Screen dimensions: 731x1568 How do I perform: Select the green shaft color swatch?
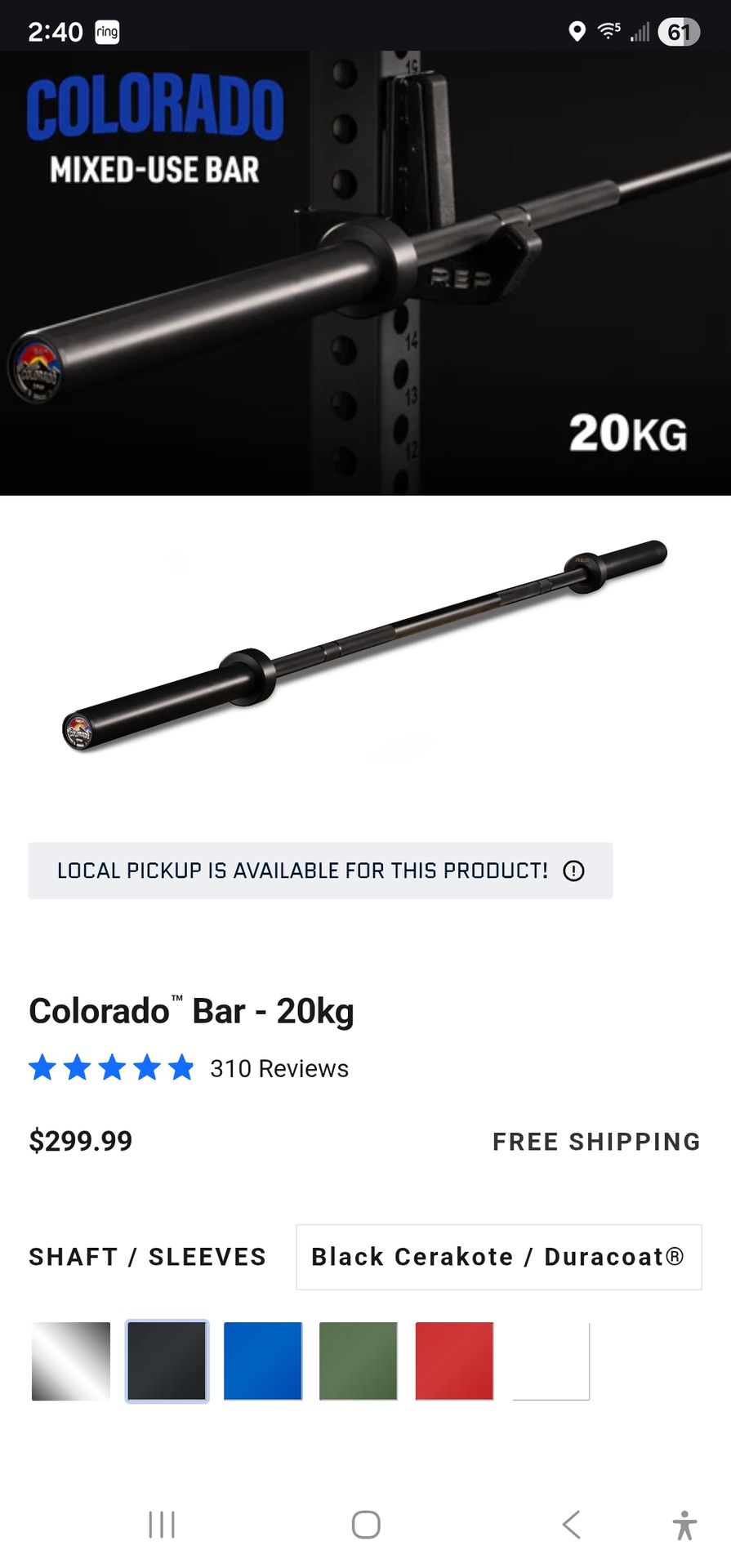(x=359, y=1361)
